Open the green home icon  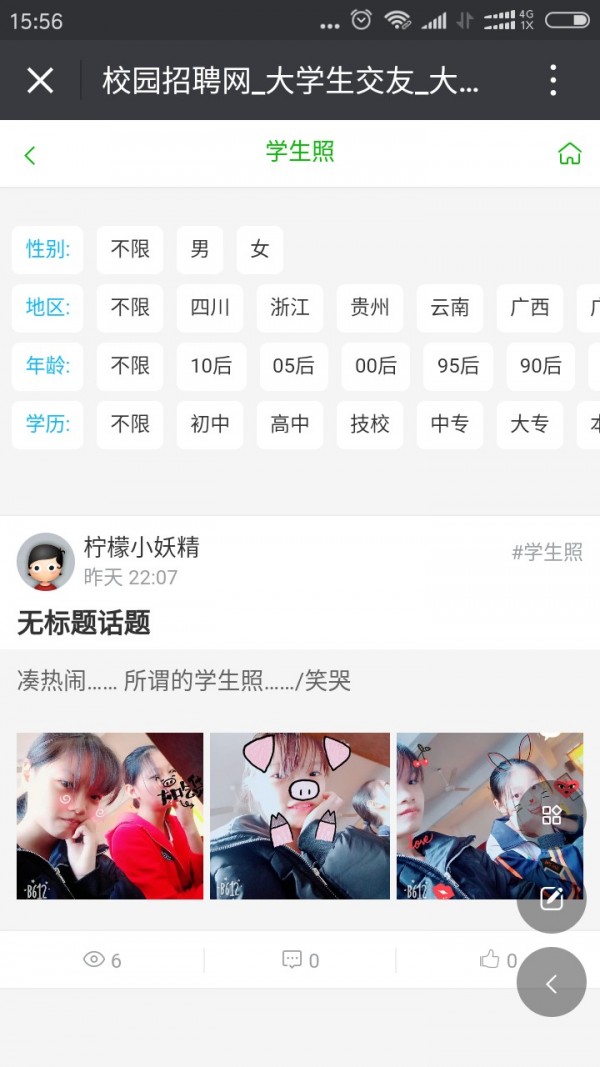(x=569, y=154)
